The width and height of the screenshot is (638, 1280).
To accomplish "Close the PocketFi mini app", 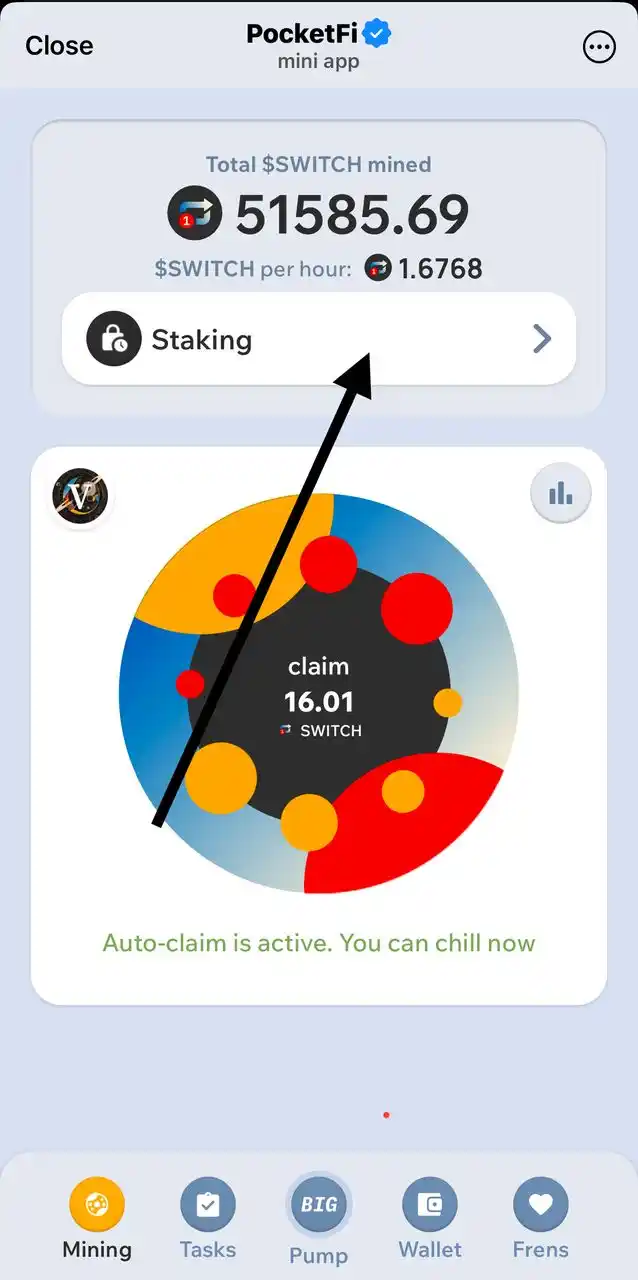I will tap(59, 46).
